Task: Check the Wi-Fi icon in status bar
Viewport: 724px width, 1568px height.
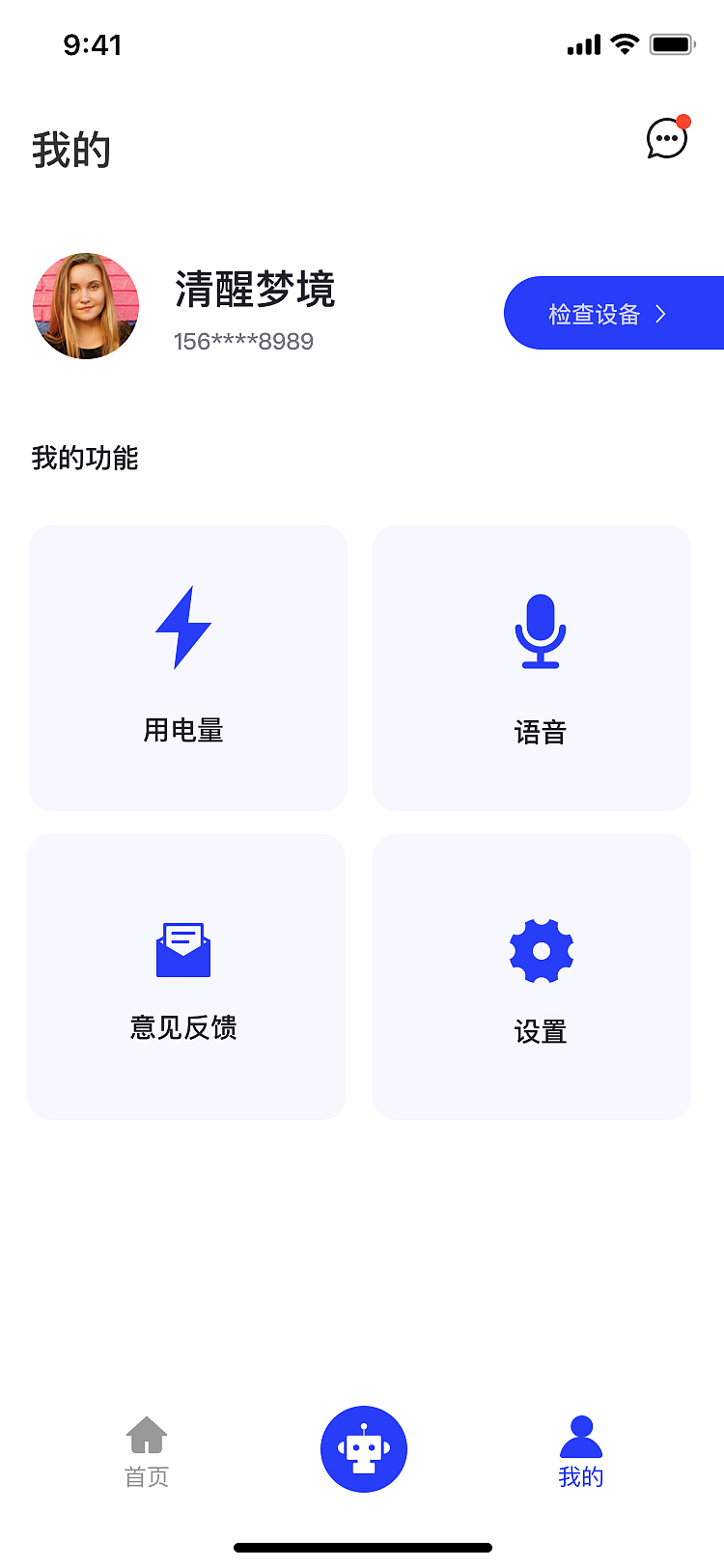Action: (x=627, y=43)
